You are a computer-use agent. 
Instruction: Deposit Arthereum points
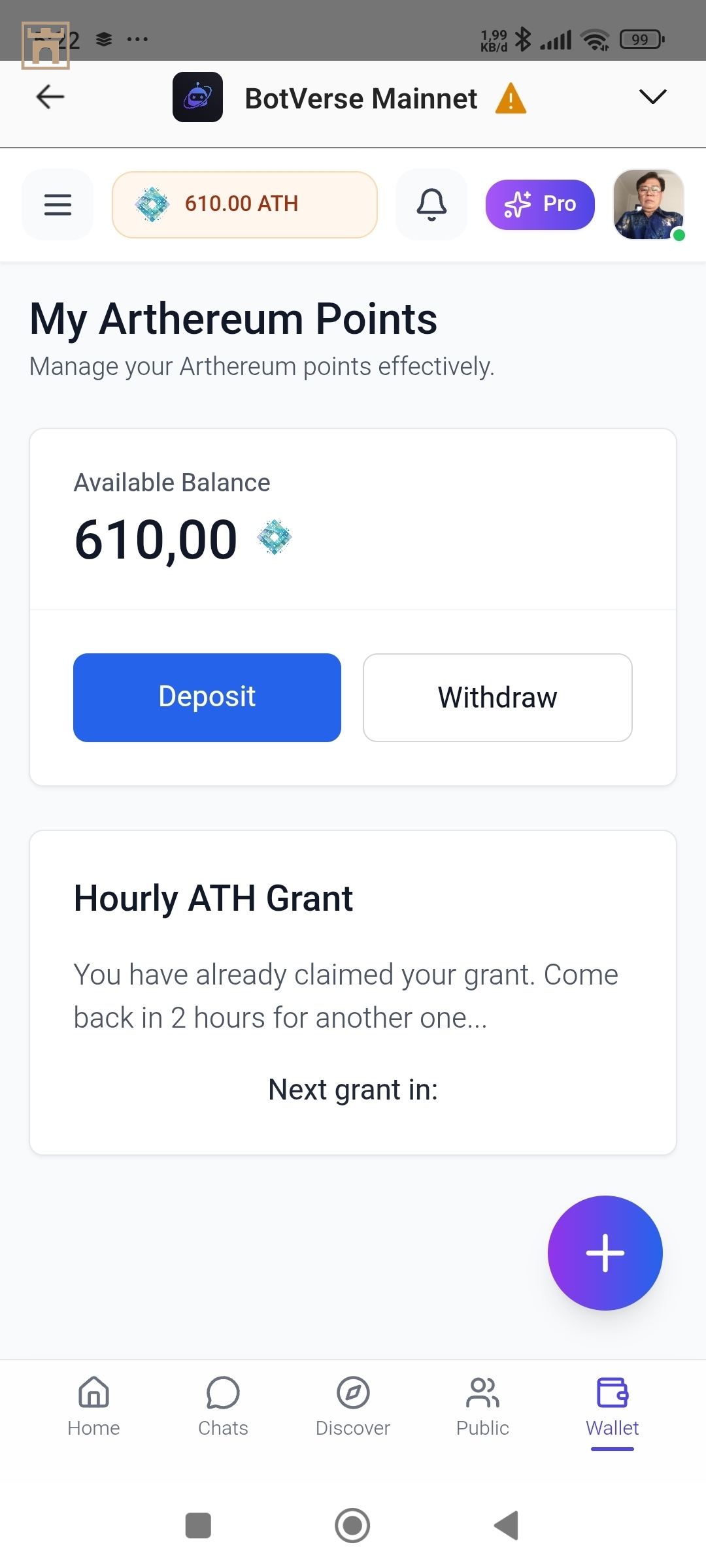click(x=207, y=697)
